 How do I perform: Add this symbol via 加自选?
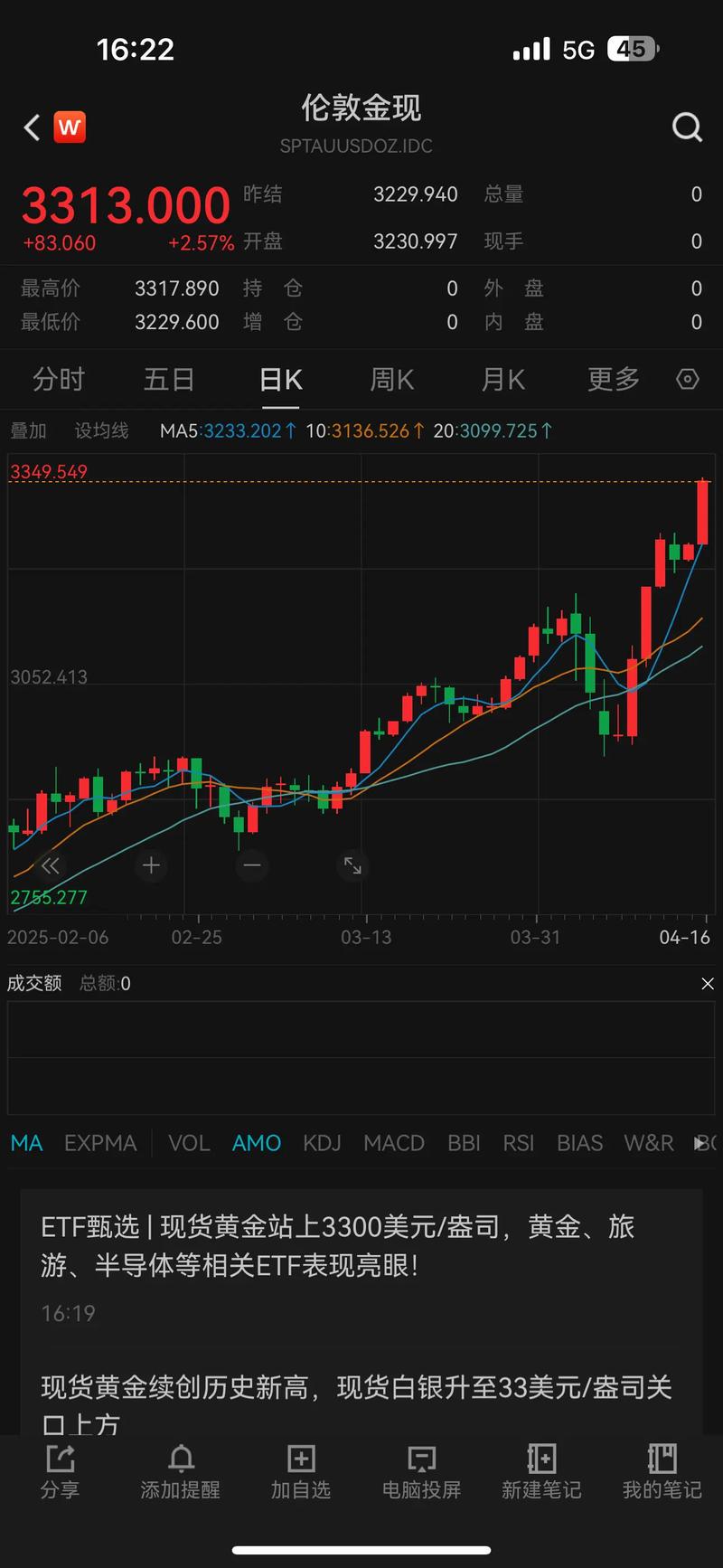[x=301, y=1472]
